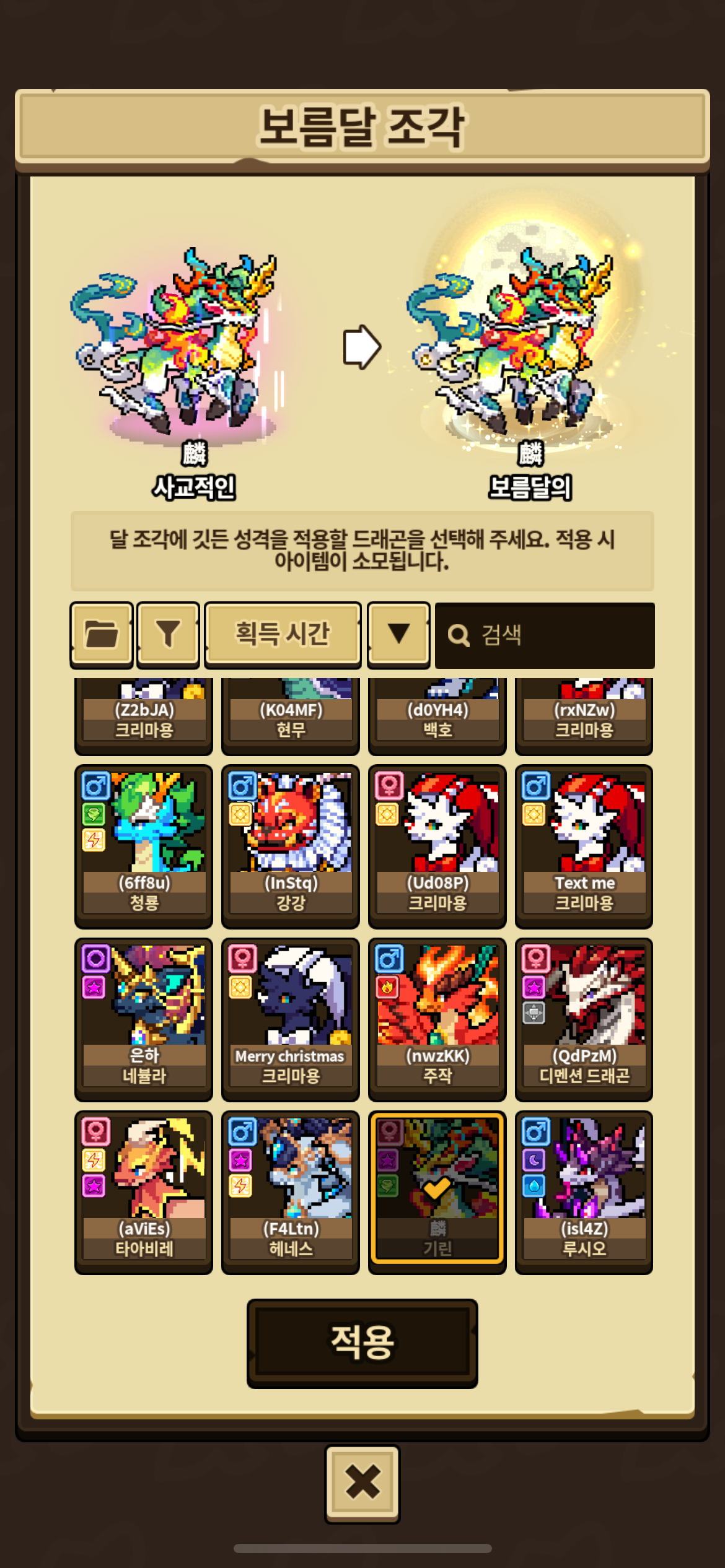Change the 획득 시간 sort option
The image size is (725, 1568).
pyautogui.click(x=283, y=634)
